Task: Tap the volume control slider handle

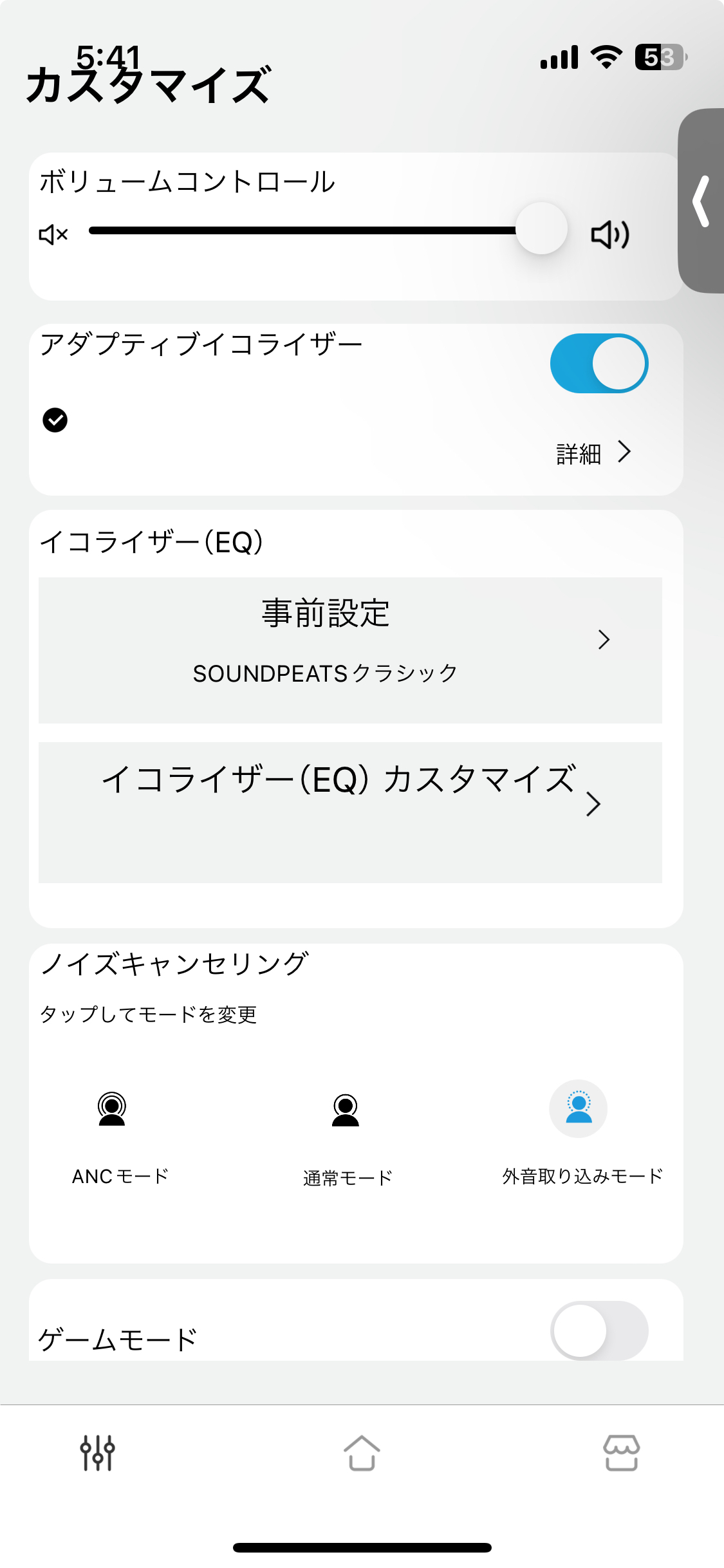Action: point(541,229)
